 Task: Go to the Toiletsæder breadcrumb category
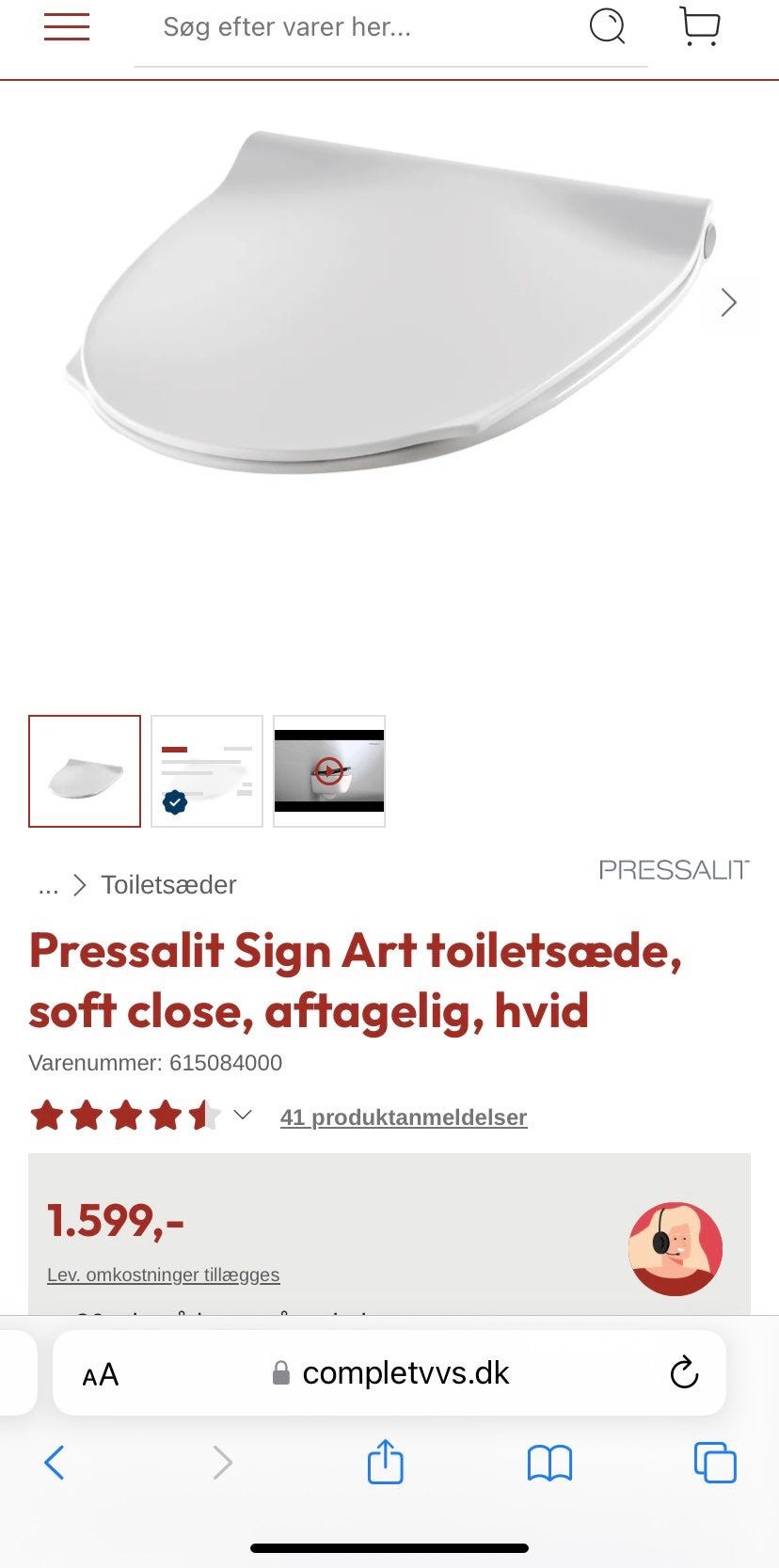168,885
